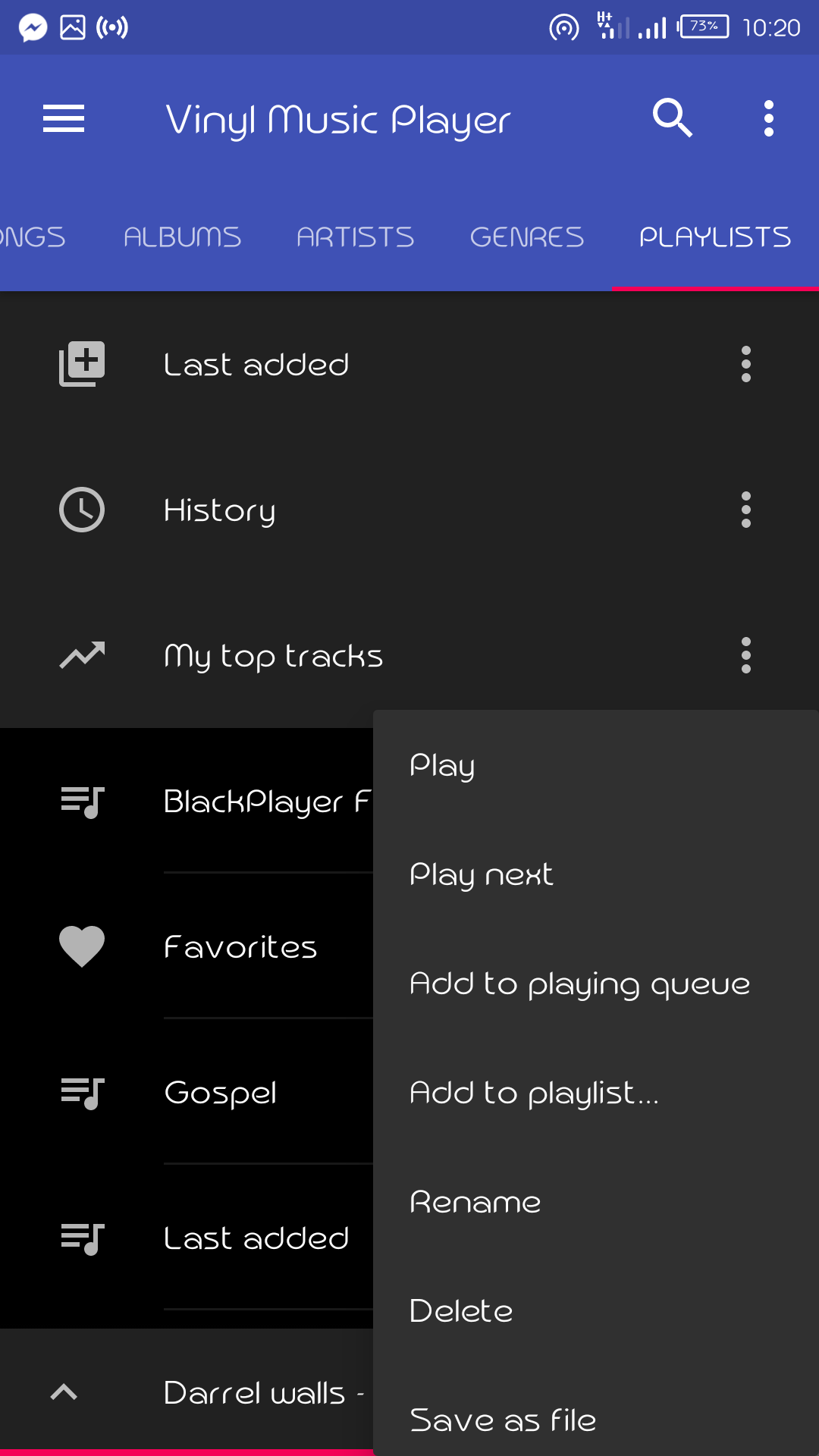Open the GENRES tab
Viewport: 819px width, 1456px height.
[x=527, y=236]
